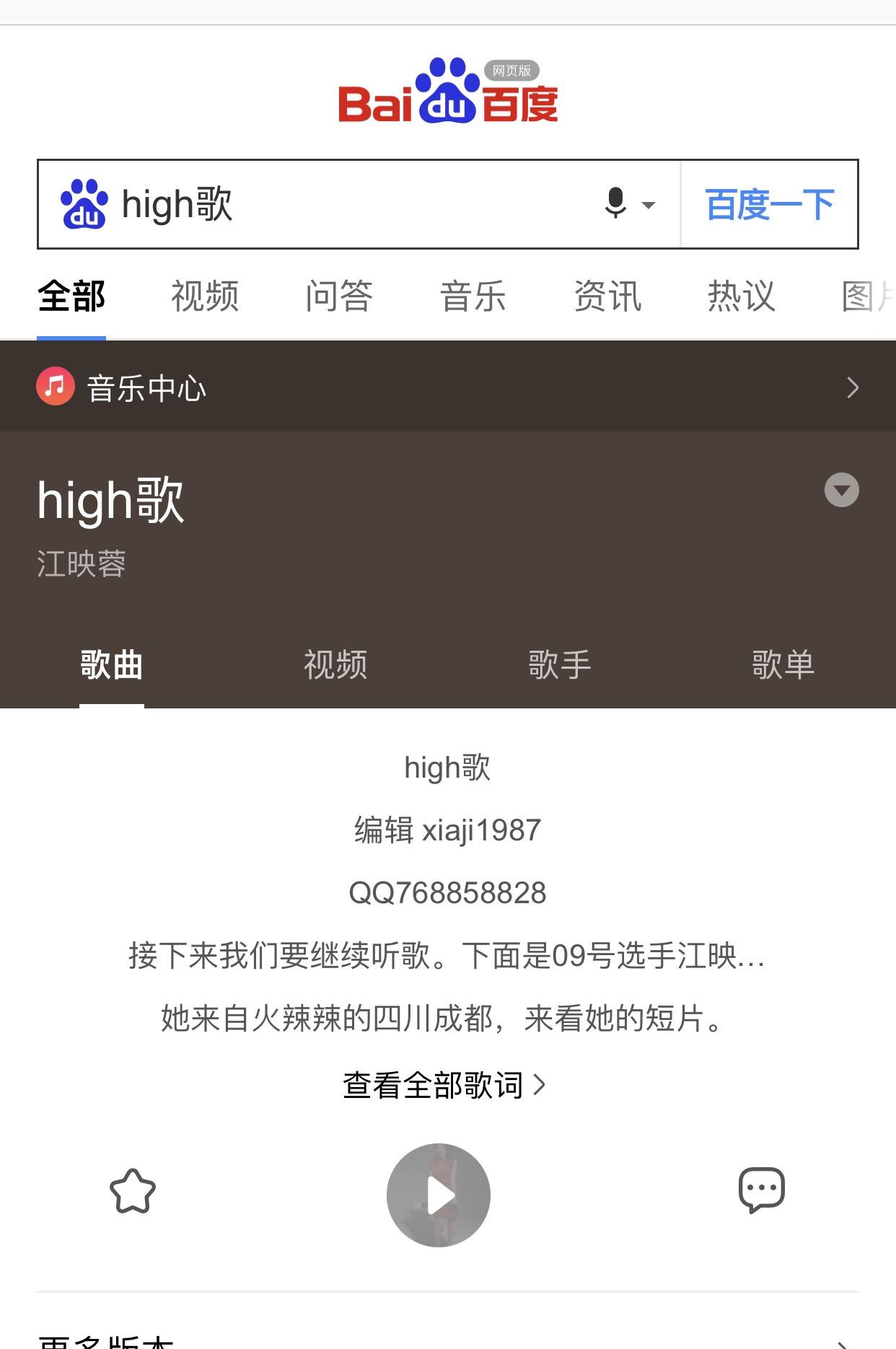Switch to the 资讯 tab
This screenshot has width=896, height=1349.
[x=607, y=296]
